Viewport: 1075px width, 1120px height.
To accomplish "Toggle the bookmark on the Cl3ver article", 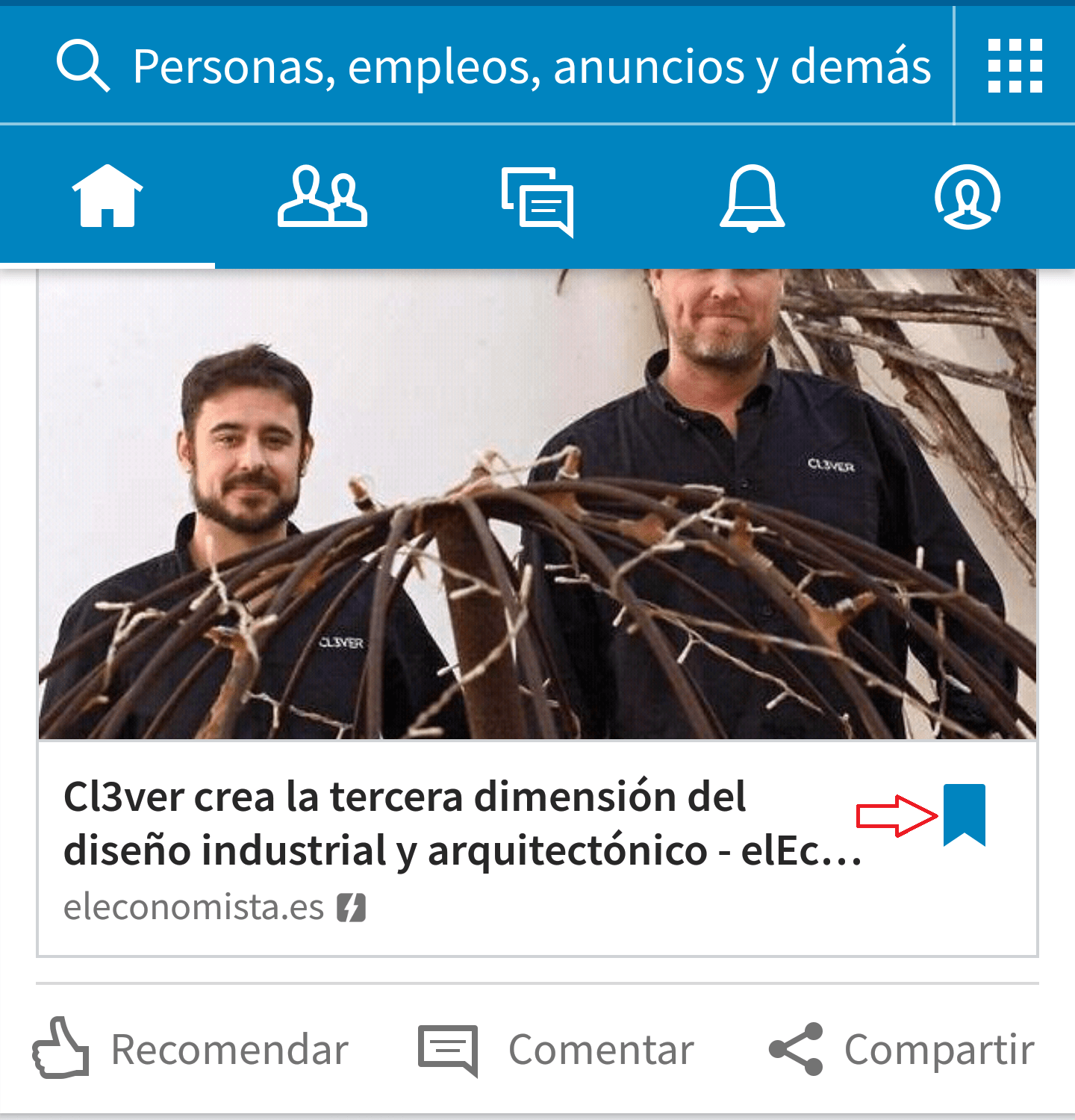I will click(964, 815).
